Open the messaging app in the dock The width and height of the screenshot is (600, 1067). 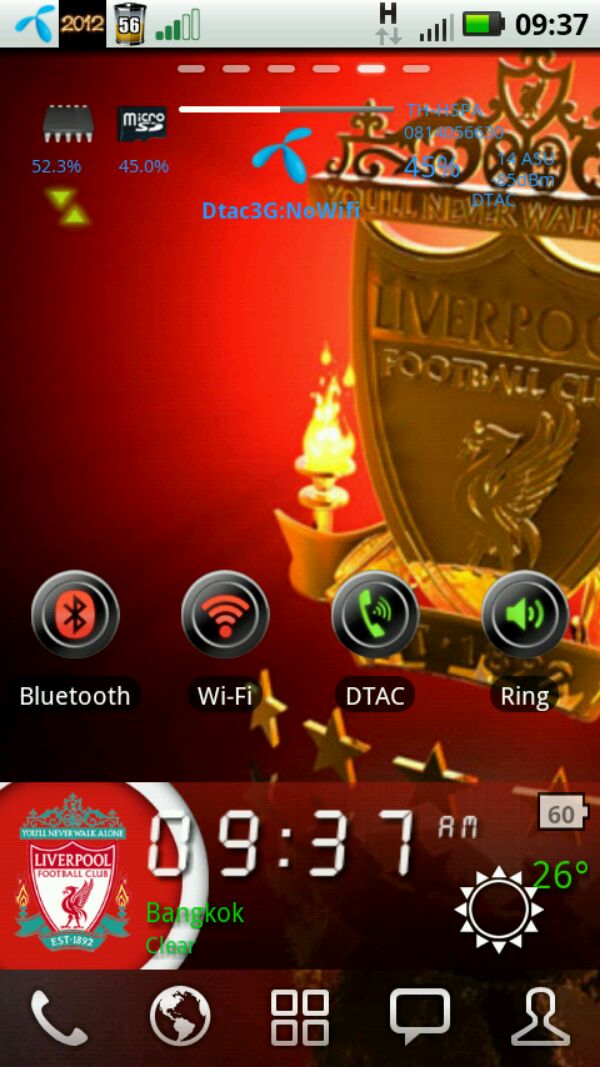pyautogui.click(x=420, y=1017)
